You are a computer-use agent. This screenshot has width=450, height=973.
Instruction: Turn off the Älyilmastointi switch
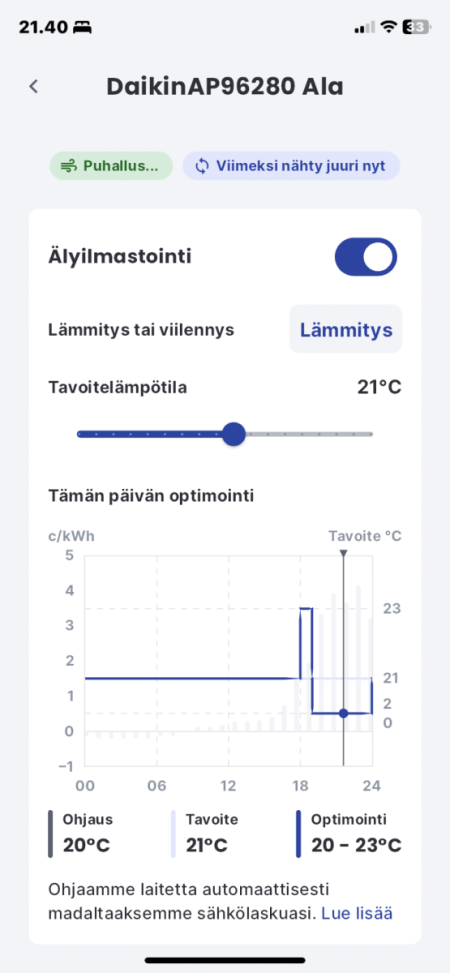tap(366, 256)
